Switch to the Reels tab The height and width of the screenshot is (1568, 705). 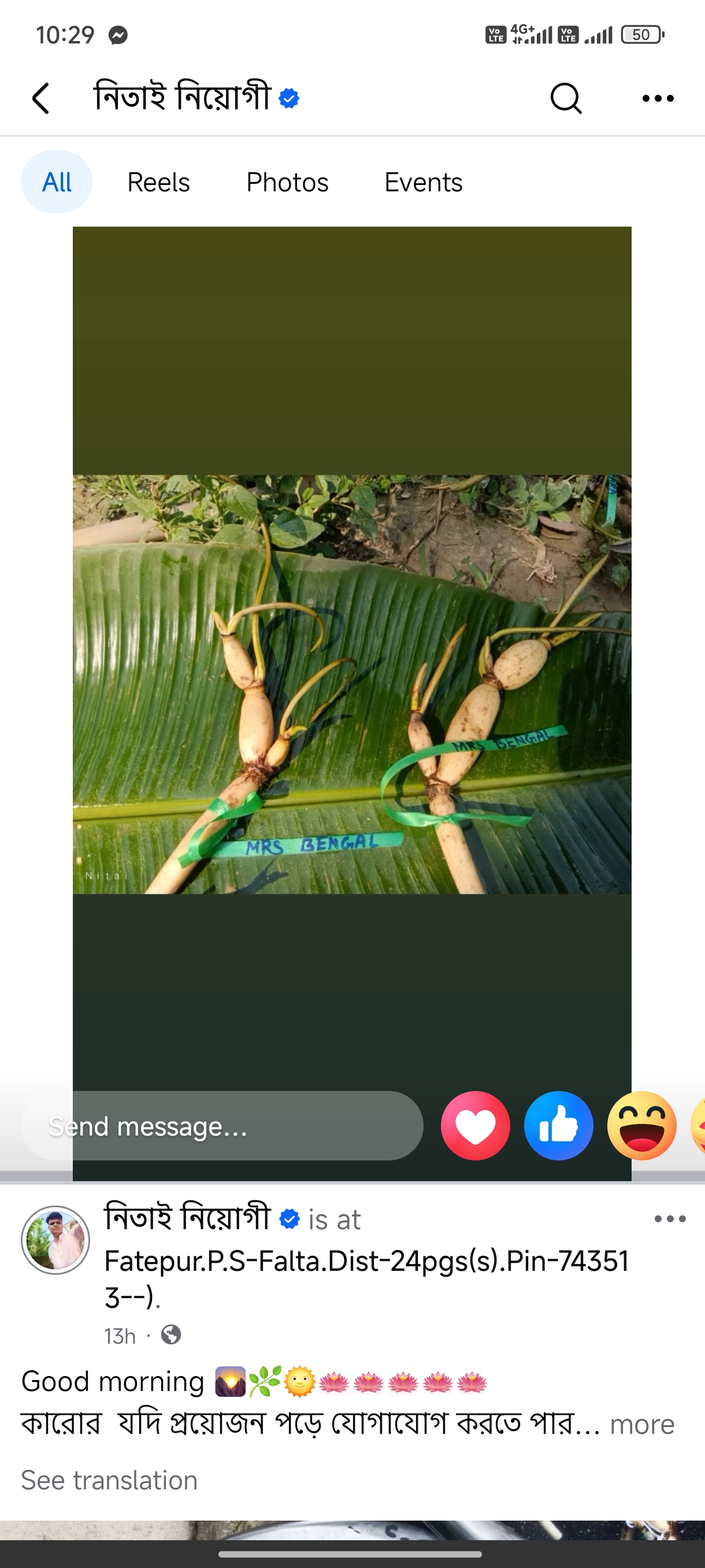pos(158,182)
